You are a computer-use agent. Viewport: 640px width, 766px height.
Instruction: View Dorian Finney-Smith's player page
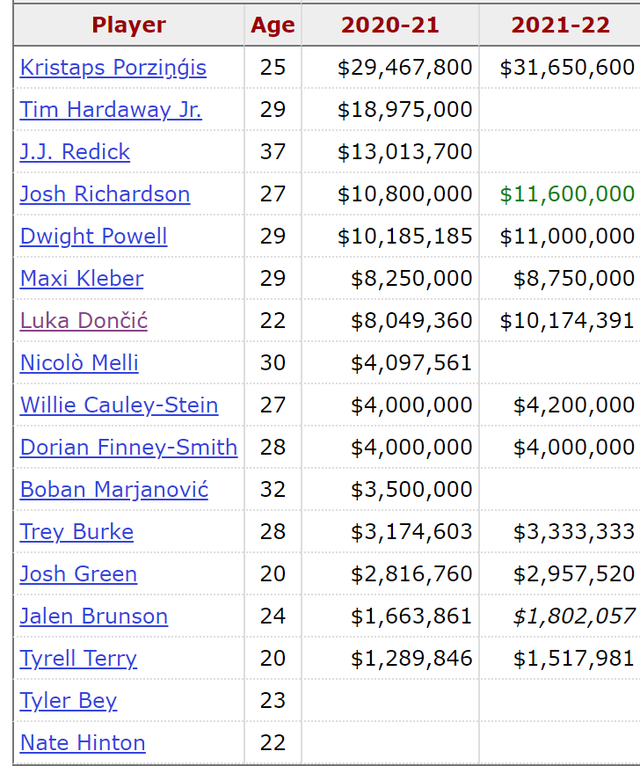129,447
